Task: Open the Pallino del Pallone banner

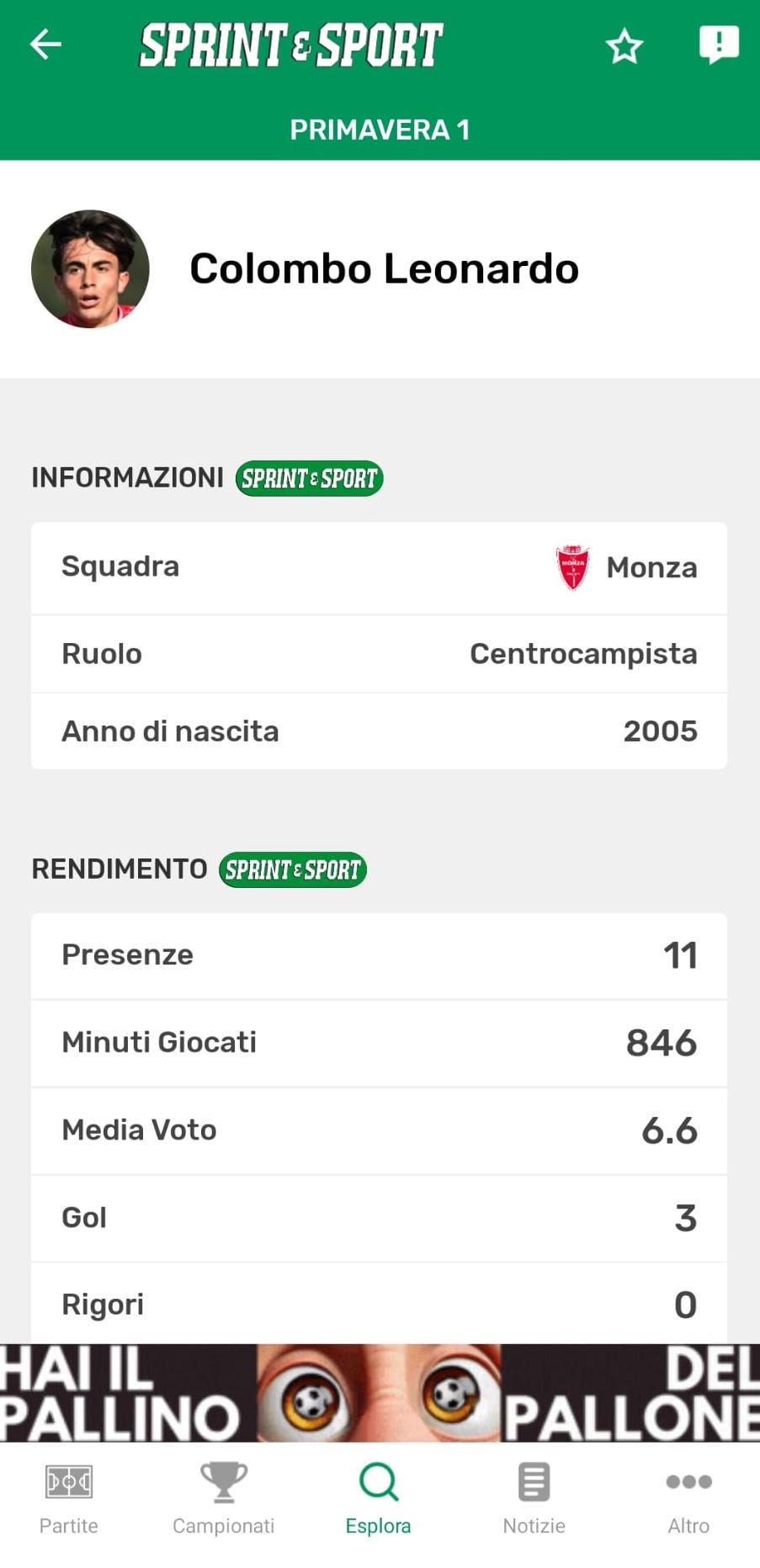Action: tap(379, 1393)
